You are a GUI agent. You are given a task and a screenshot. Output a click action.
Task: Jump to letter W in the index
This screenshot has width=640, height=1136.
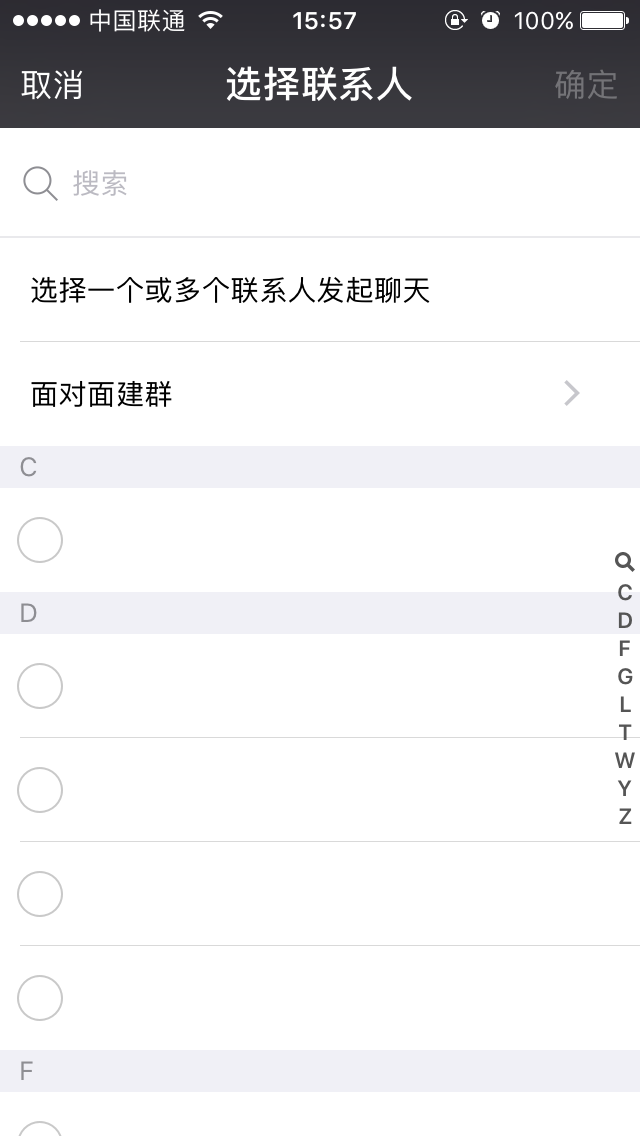[x=625, y=760]
